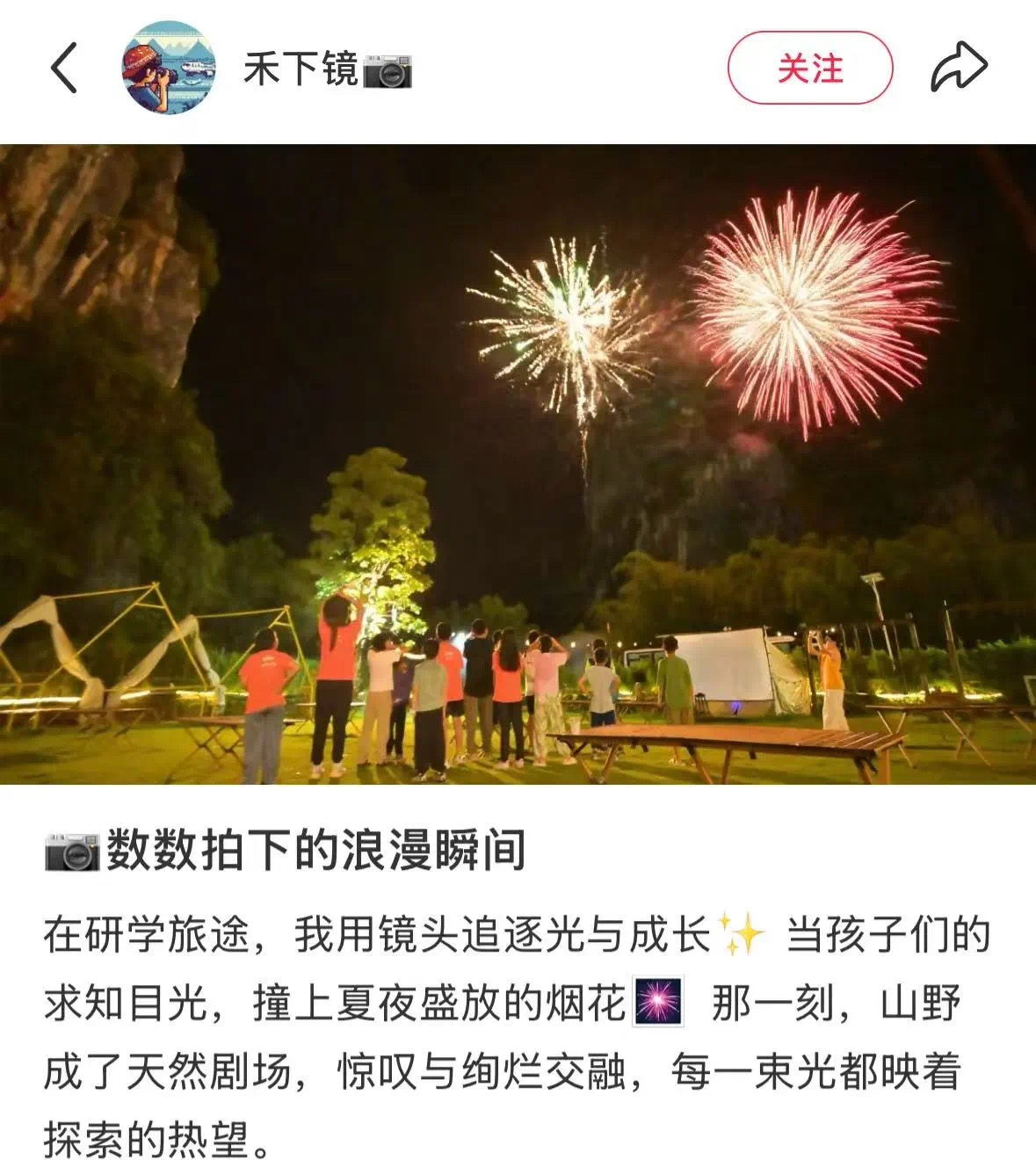Open 禾下镜's profile avatar
Viewport: 1036px width, 1160px height.
tap(169, 68)
